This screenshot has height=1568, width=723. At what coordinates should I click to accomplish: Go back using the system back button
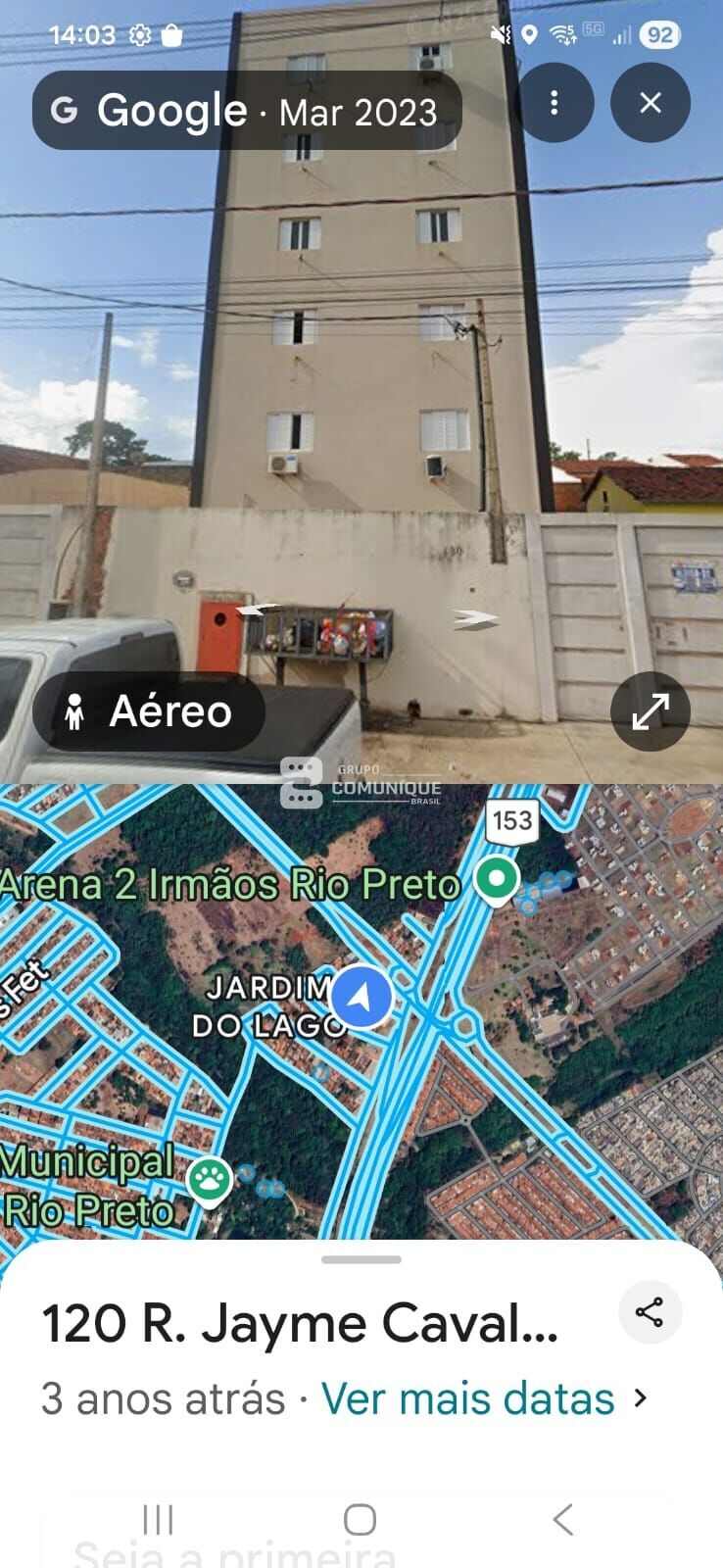point(562,1520)
